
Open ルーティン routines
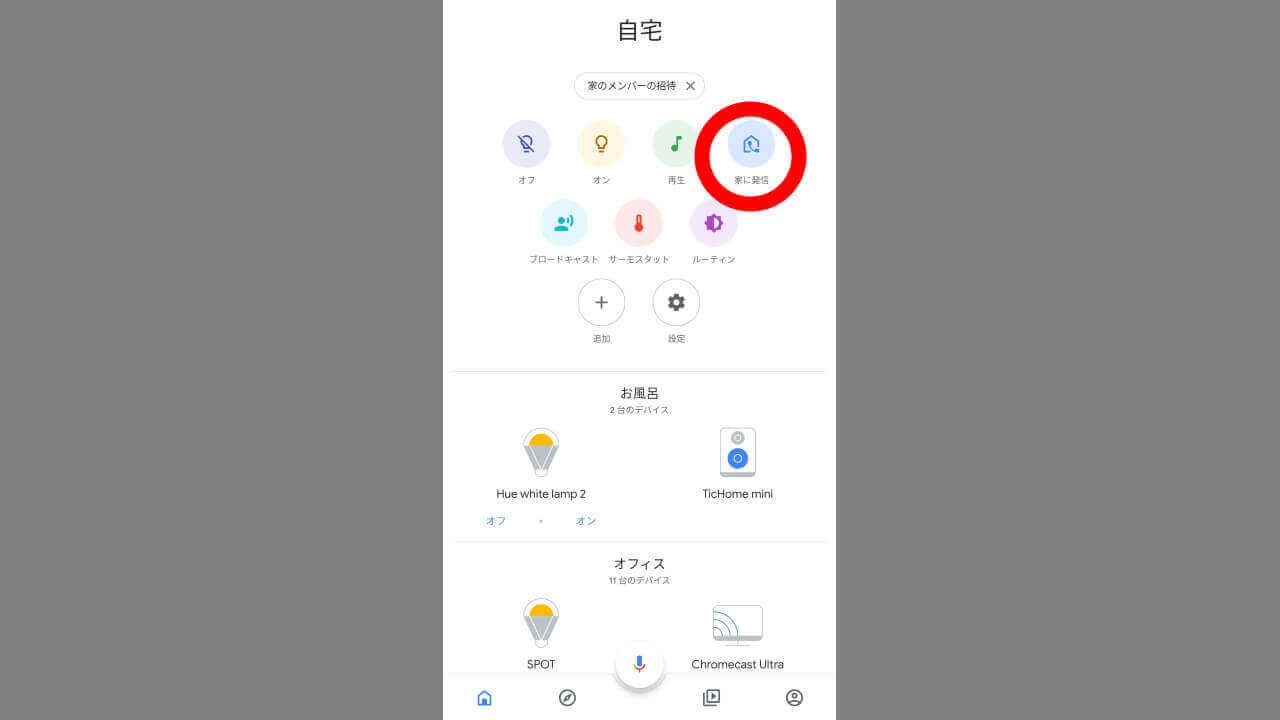click(x=714, y=223)
